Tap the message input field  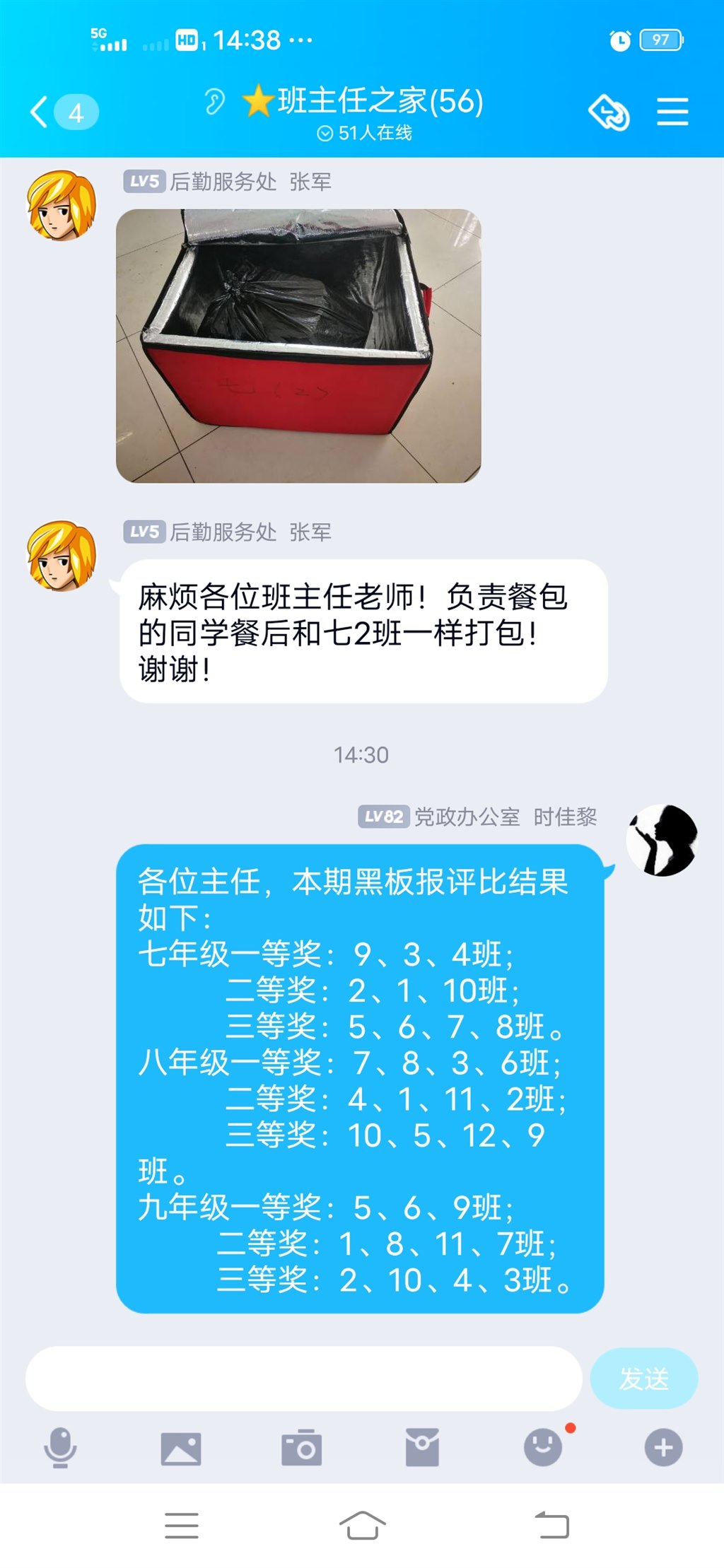point(304,1378)
